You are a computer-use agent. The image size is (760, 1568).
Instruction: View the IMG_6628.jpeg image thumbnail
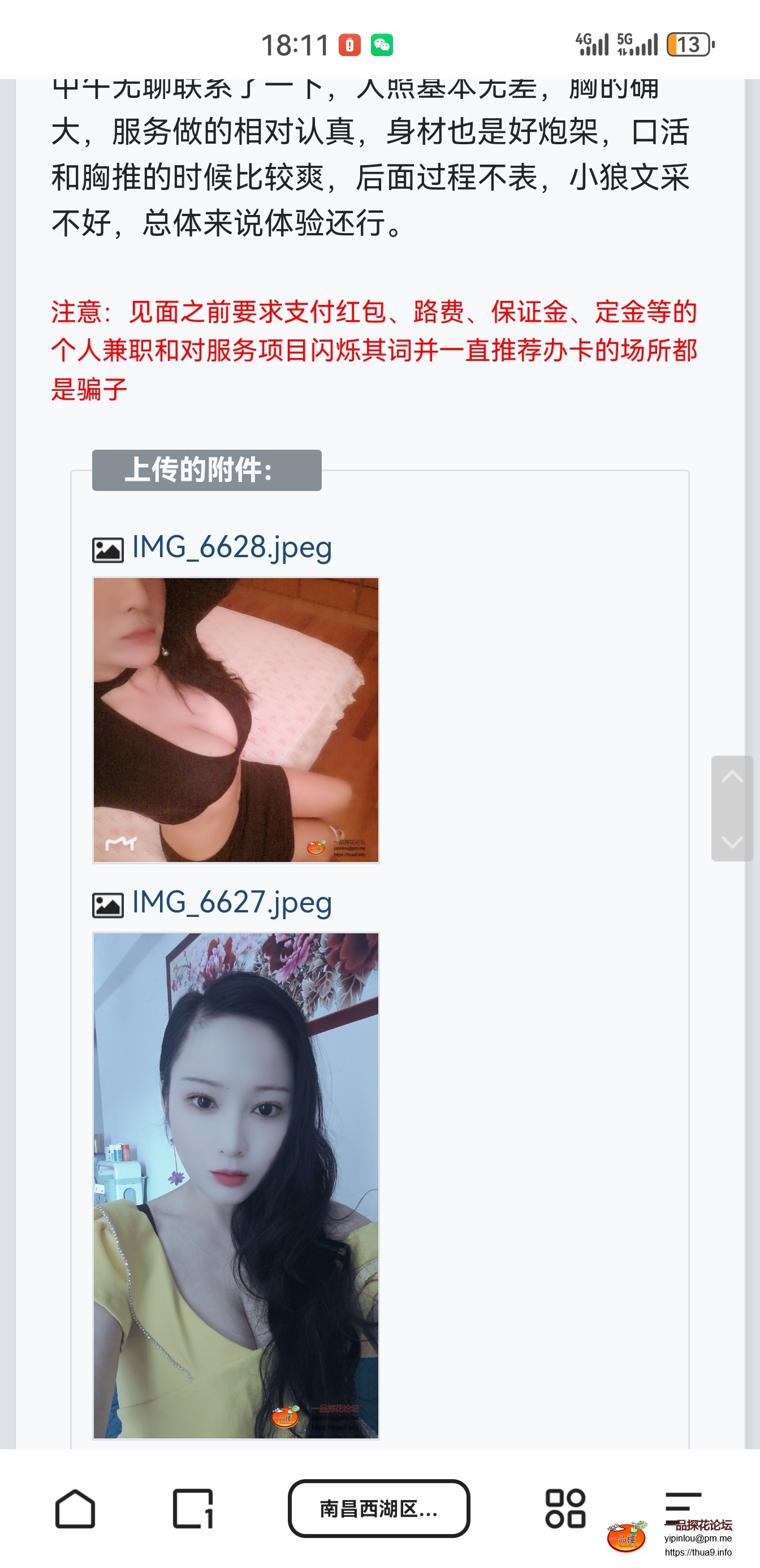click(x=236, y=720)
